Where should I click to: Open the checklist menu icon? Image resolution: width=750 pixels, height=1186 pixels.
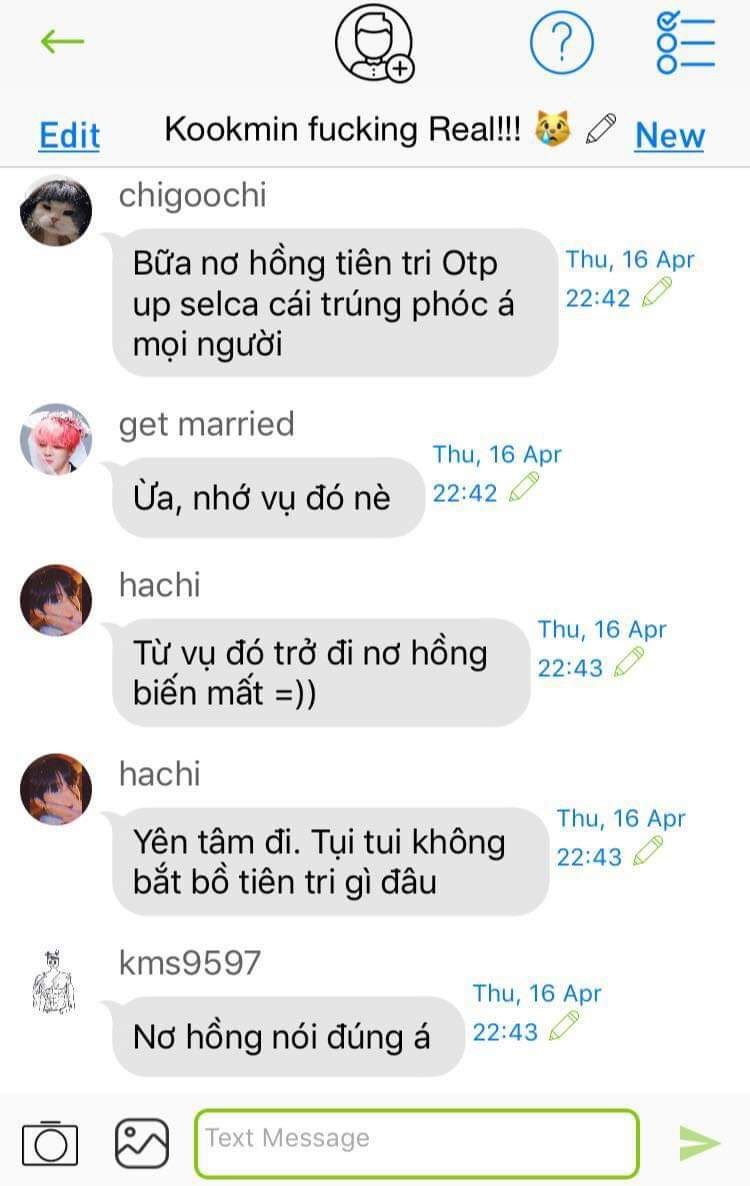coord(686,42)
